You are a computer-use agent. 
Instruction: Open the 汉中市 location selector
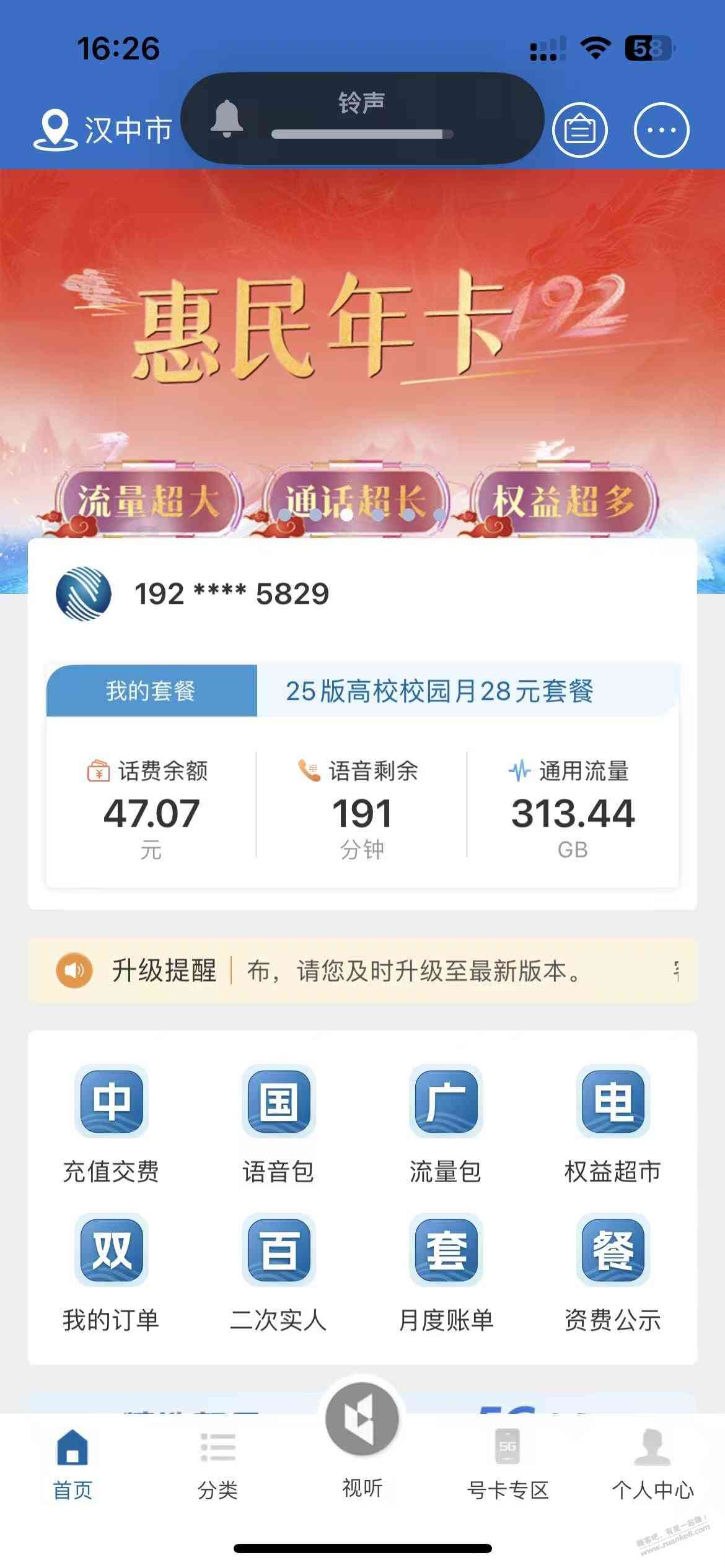click(x=103, y=130)
